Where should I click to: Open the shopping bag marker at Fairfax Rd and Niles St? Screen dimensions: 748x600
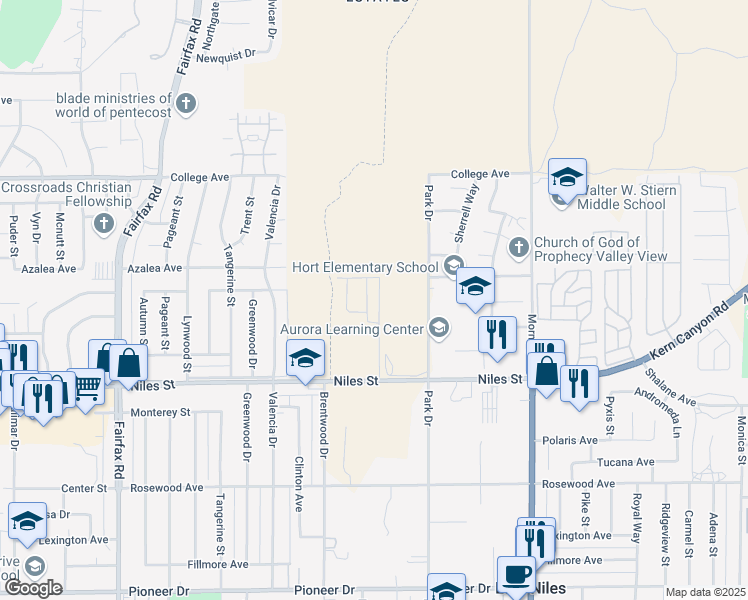(129, 362)
